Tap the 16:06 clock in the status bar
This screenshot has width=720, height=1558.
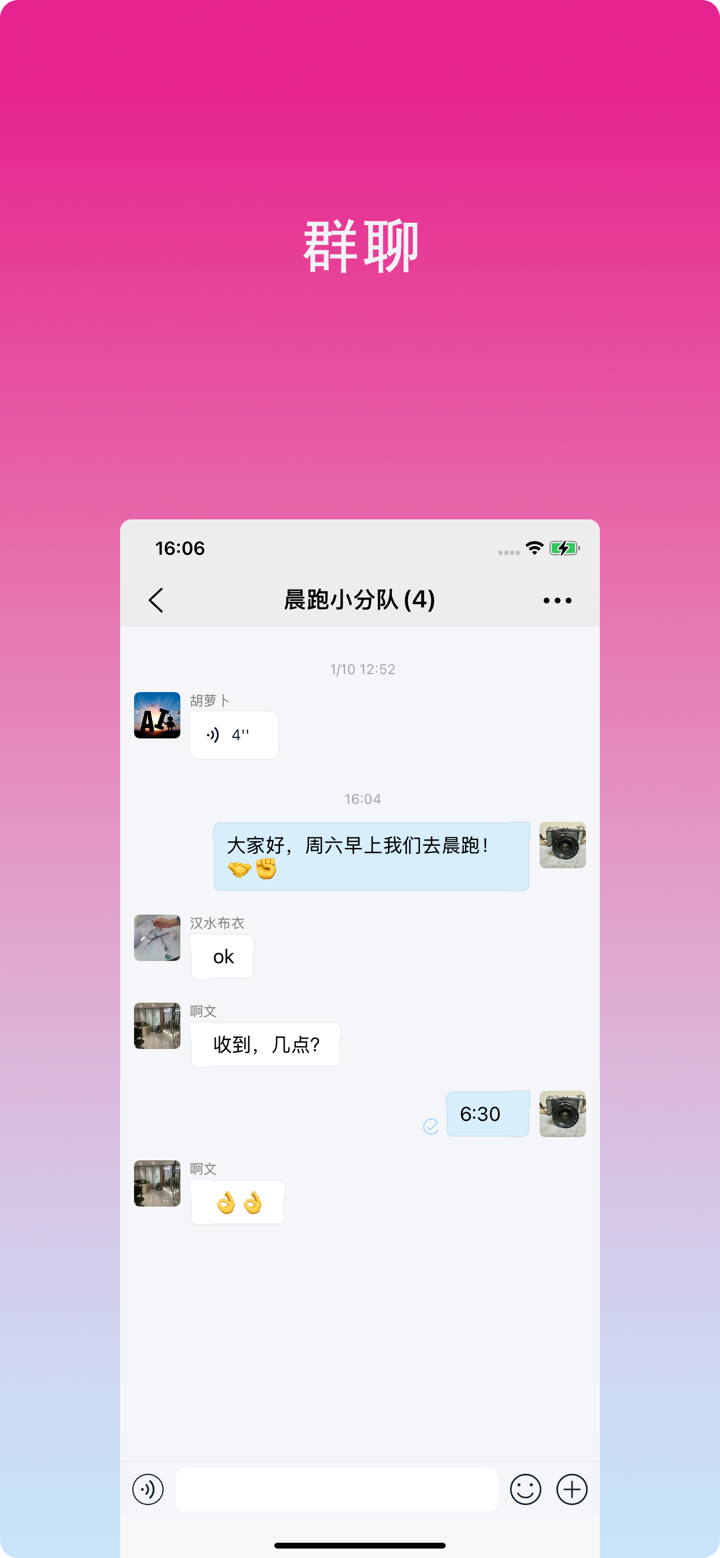click(180, 548)
